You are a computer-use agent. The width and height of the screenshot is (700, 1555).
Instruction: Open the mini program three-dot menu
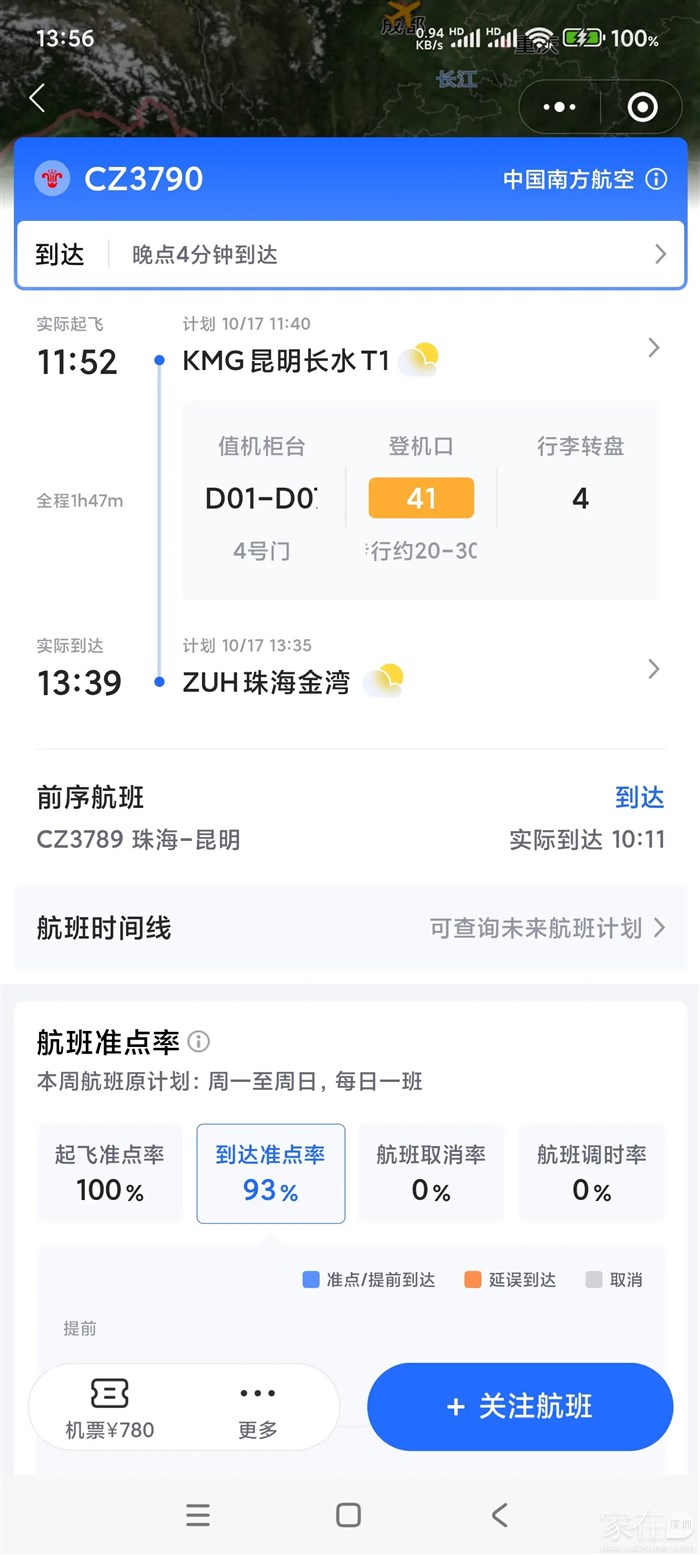click(559, 107)
